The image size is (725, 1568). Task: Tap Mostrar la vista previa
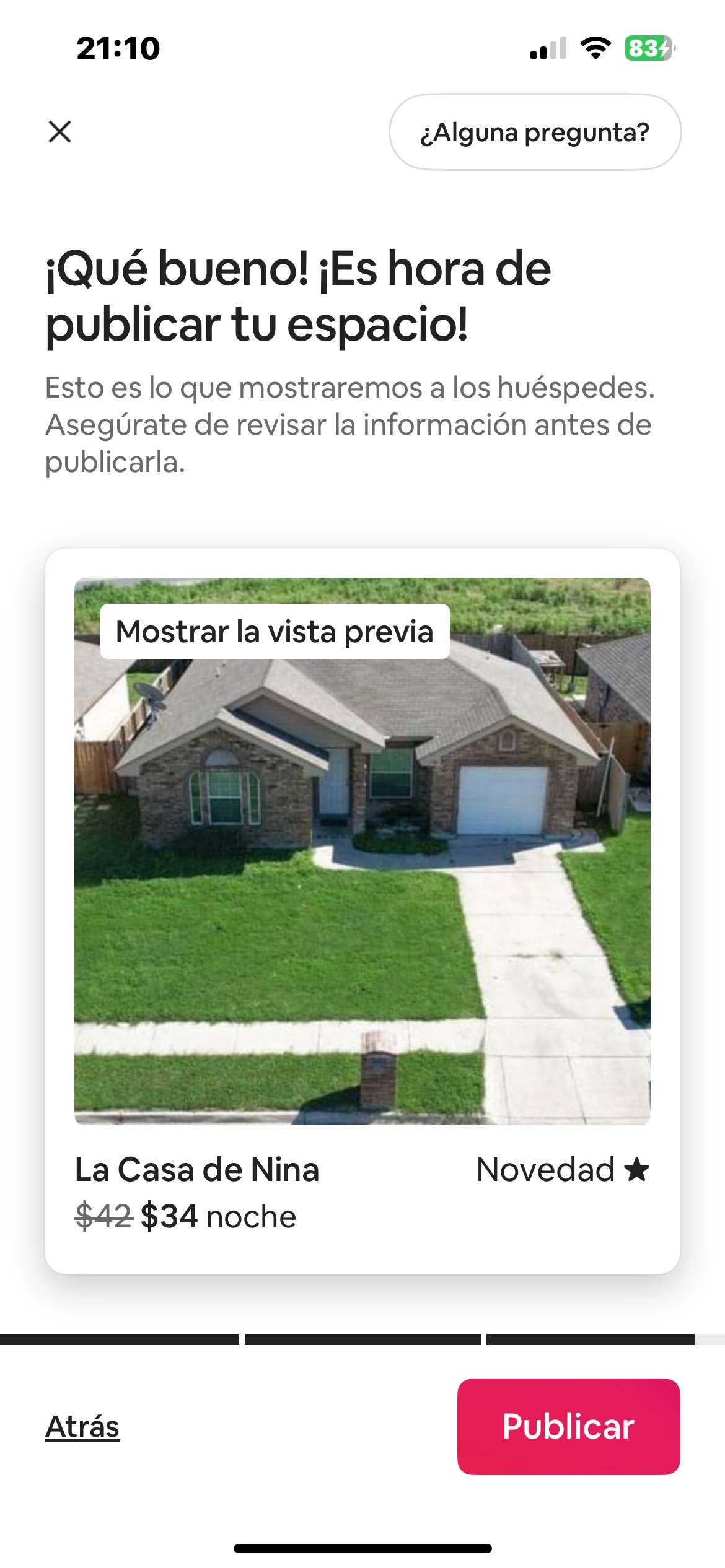tap(275, 631)
